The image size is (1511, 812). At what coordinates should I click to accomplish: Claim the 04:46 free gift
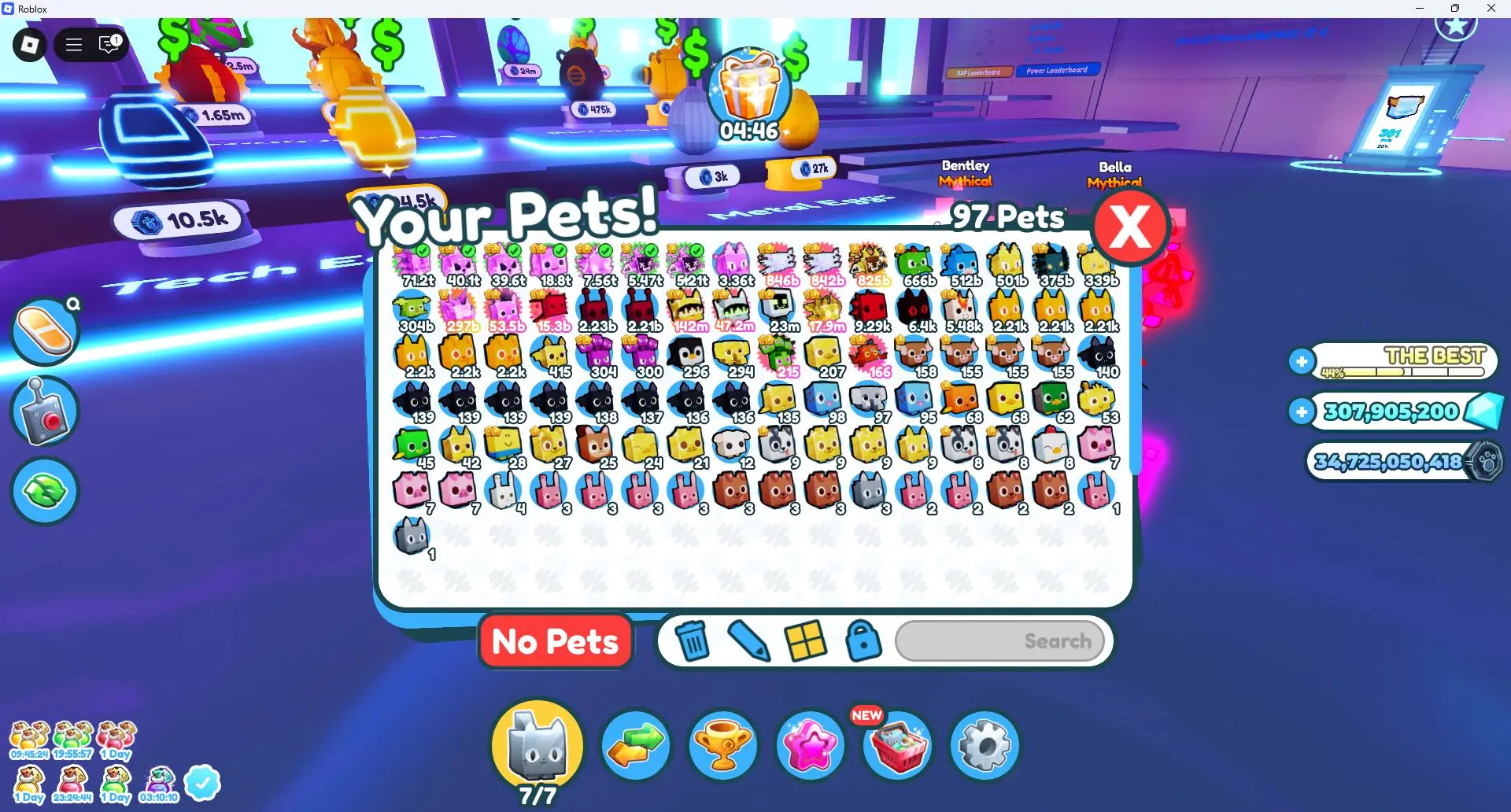pyautogui.click(x=749, y=93)
